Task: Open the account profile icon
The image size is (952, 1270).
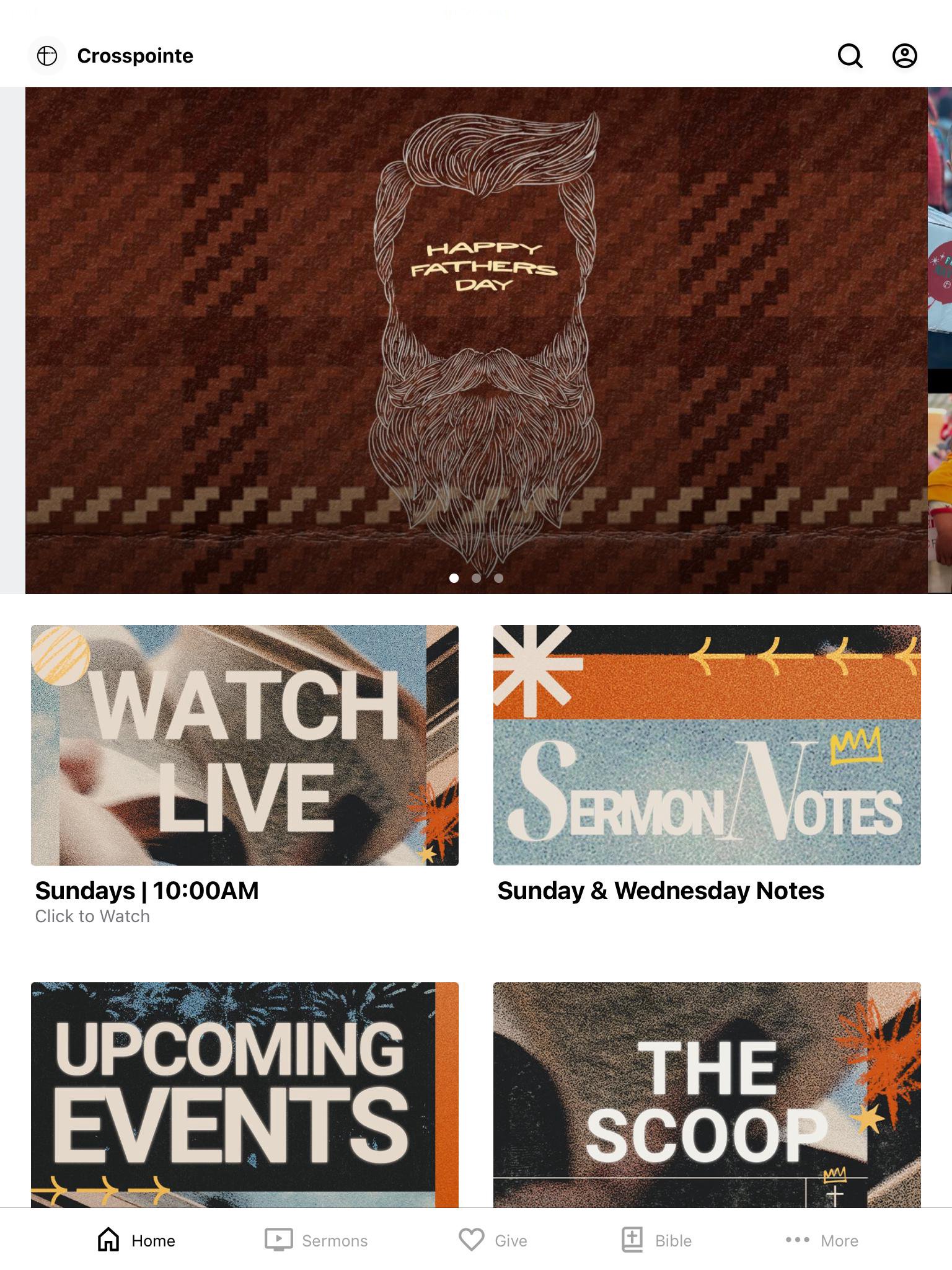Action: coord(904,56)
